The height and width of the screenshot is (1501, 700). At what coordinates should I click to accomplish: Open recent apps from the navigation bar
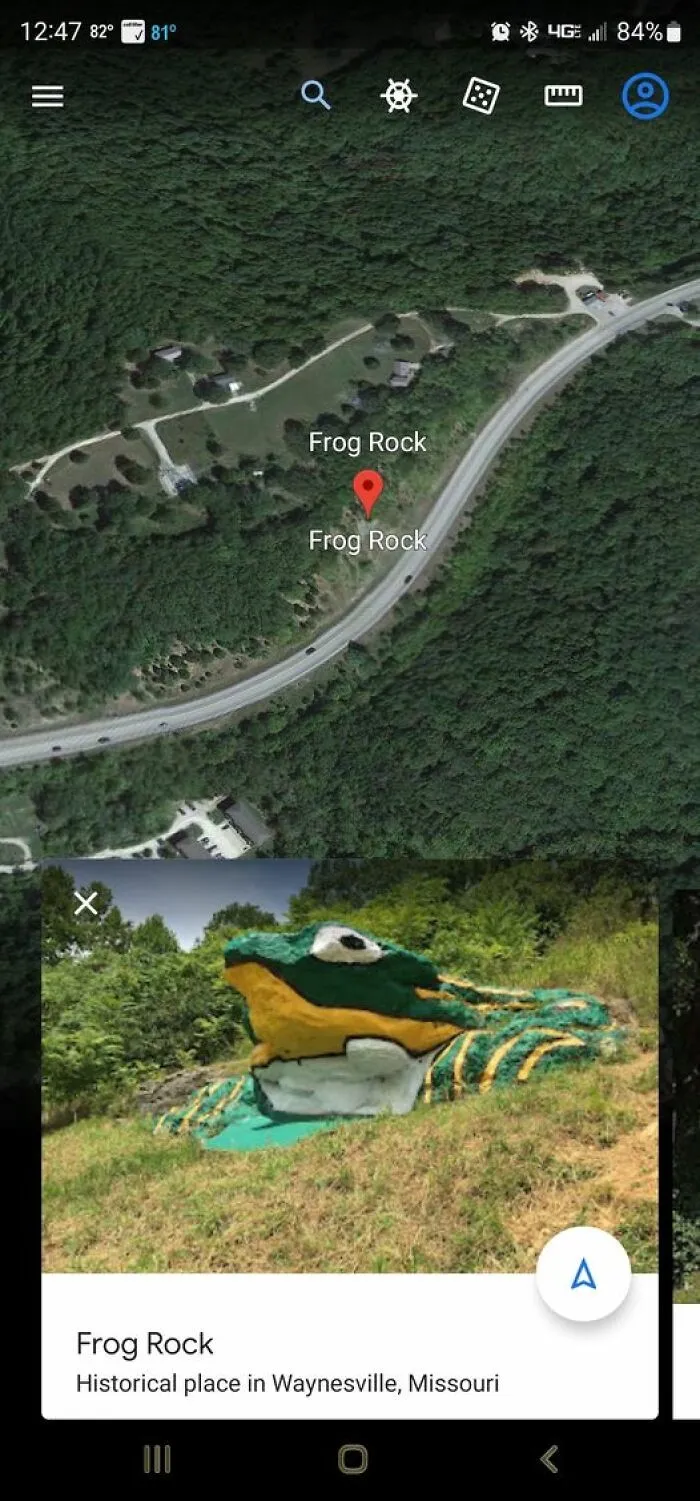(x=157, y=1460)
